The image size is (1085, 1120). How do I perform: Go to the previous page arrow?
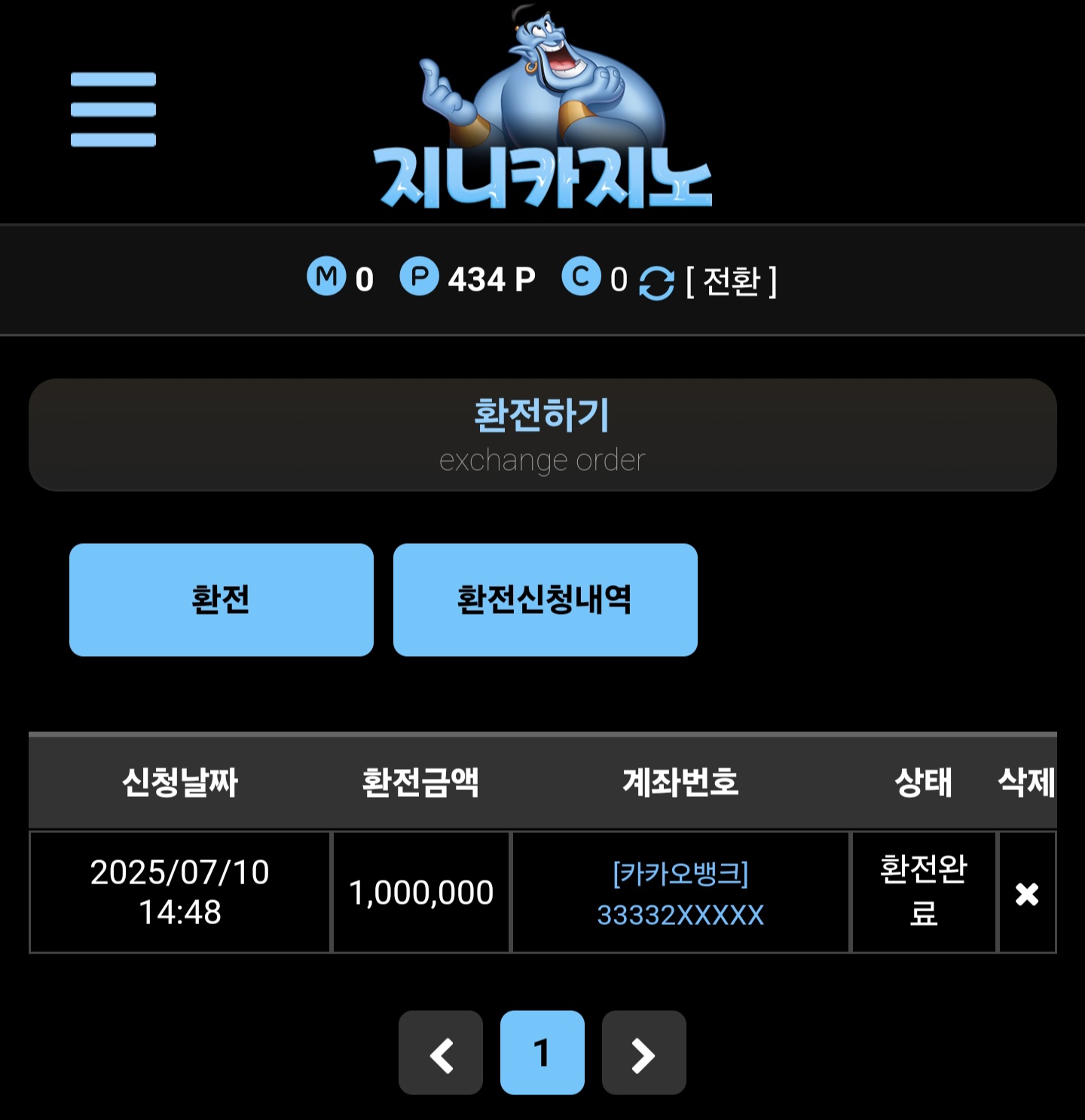(x=441, y=1053)
